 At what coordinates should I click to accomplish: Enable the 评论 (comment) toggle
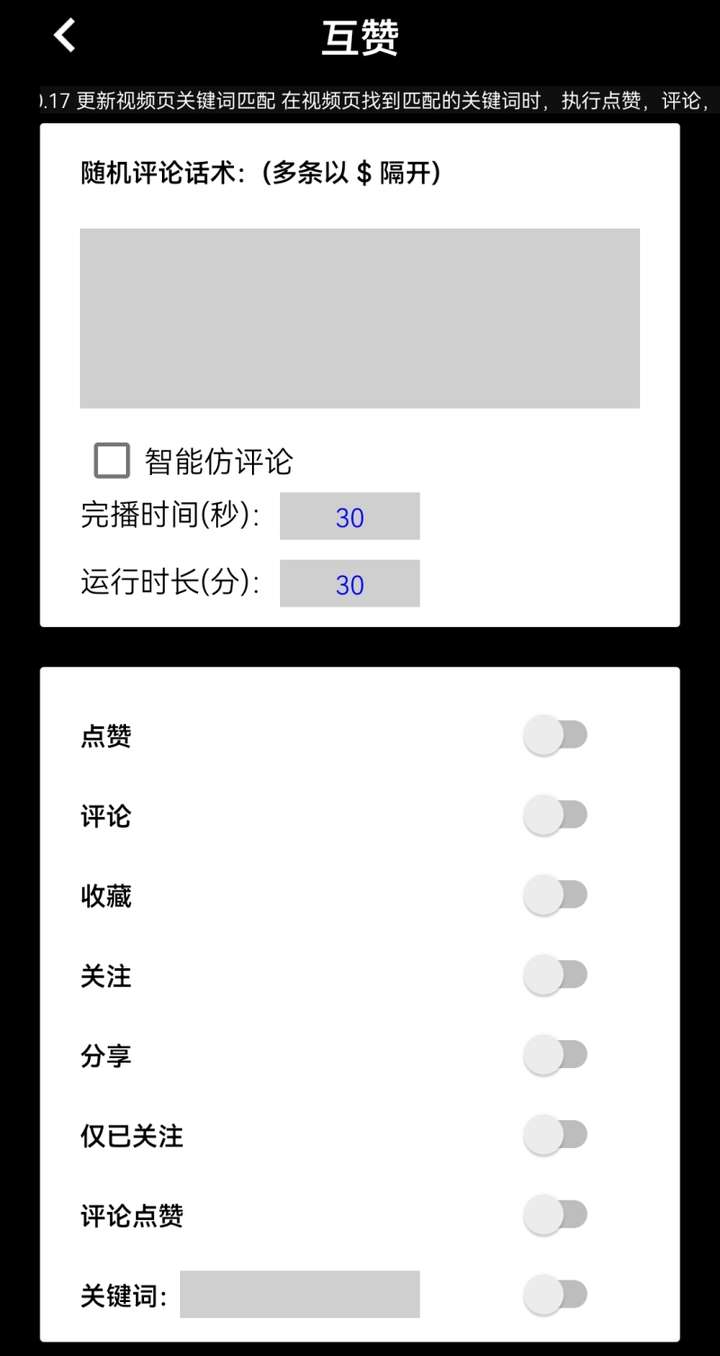coord(556,815)
